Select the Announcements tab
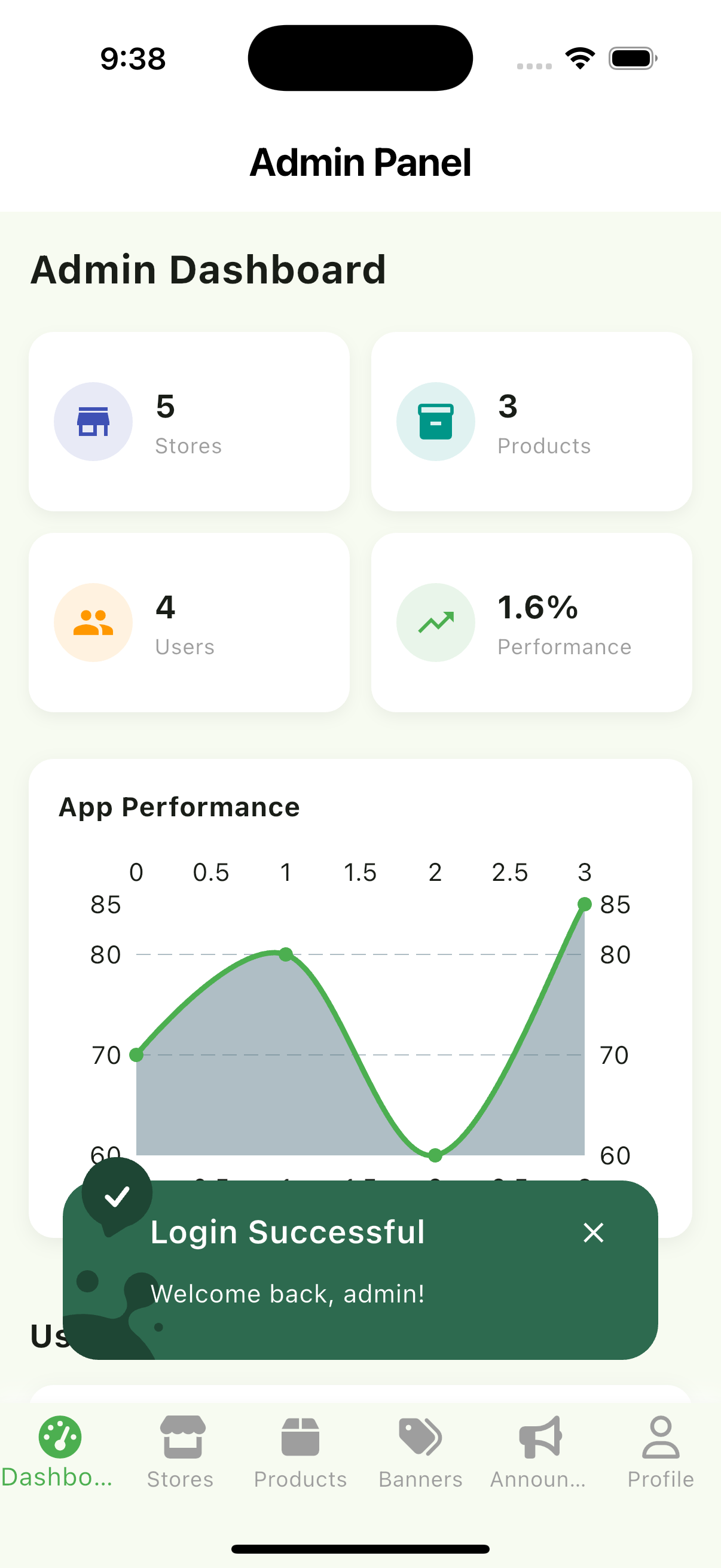The image size is (721, 1568). pyautogui.click(x=539, y=1453)
